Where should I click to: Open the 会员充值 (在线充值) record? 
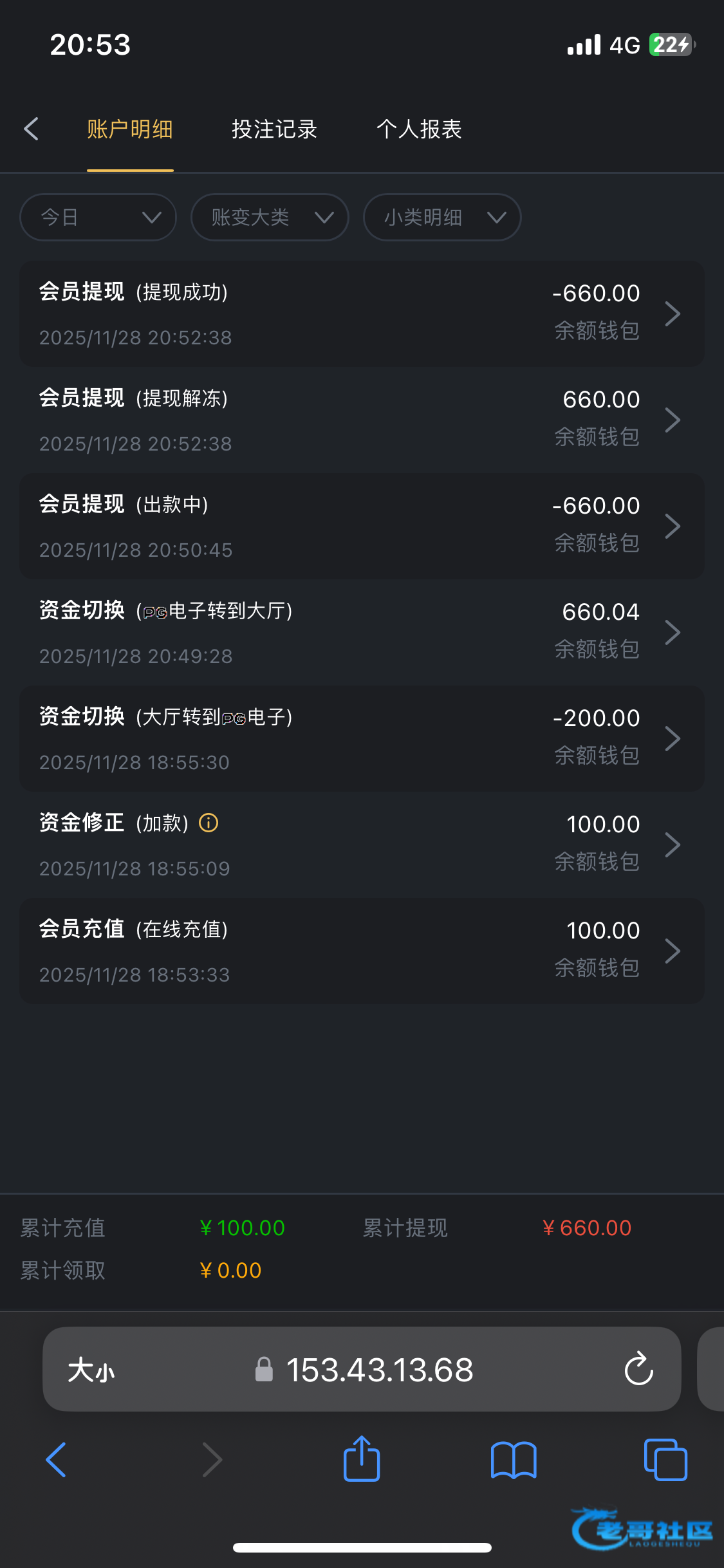point(362,951)
